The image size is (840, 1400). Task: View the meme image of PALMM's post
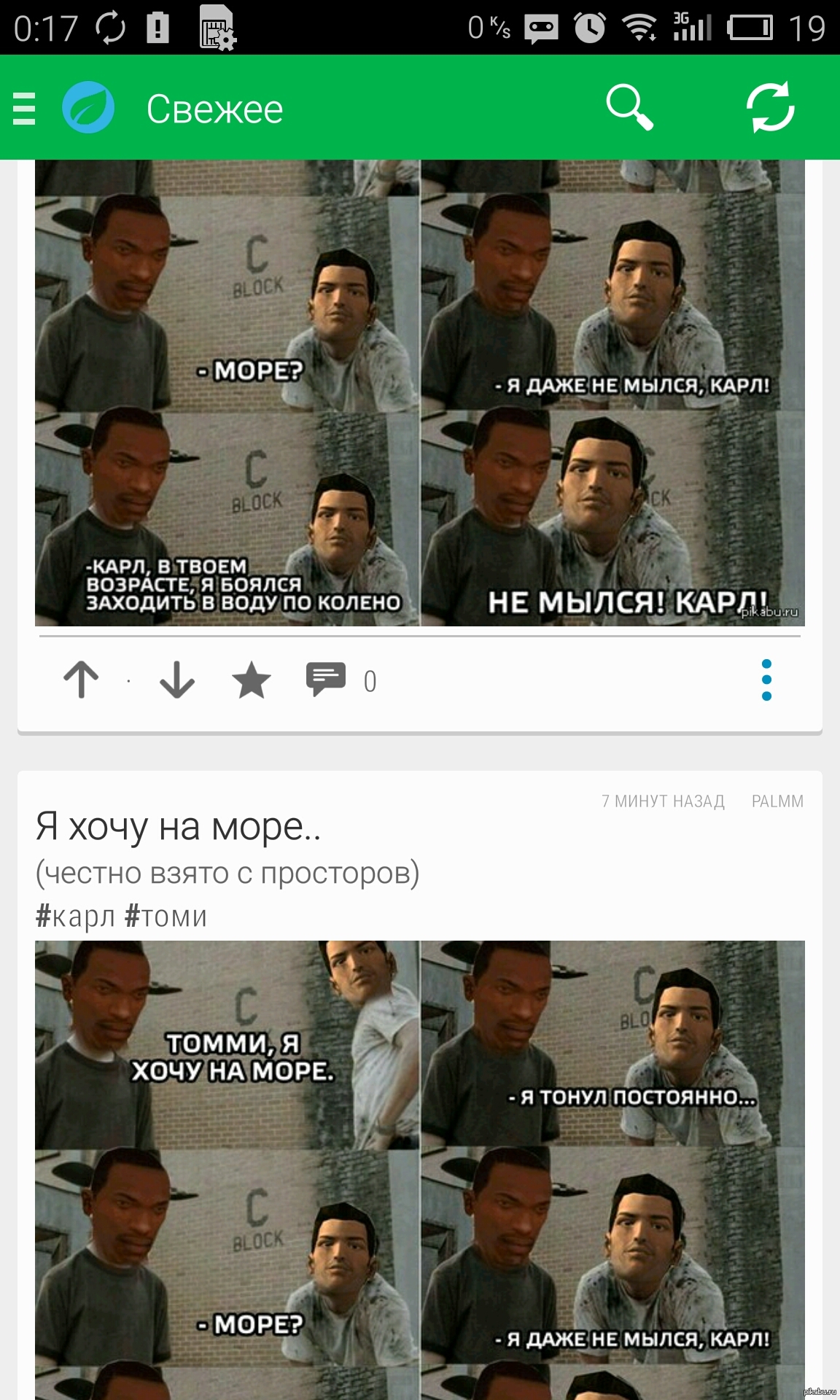[x=420, y=1167]
